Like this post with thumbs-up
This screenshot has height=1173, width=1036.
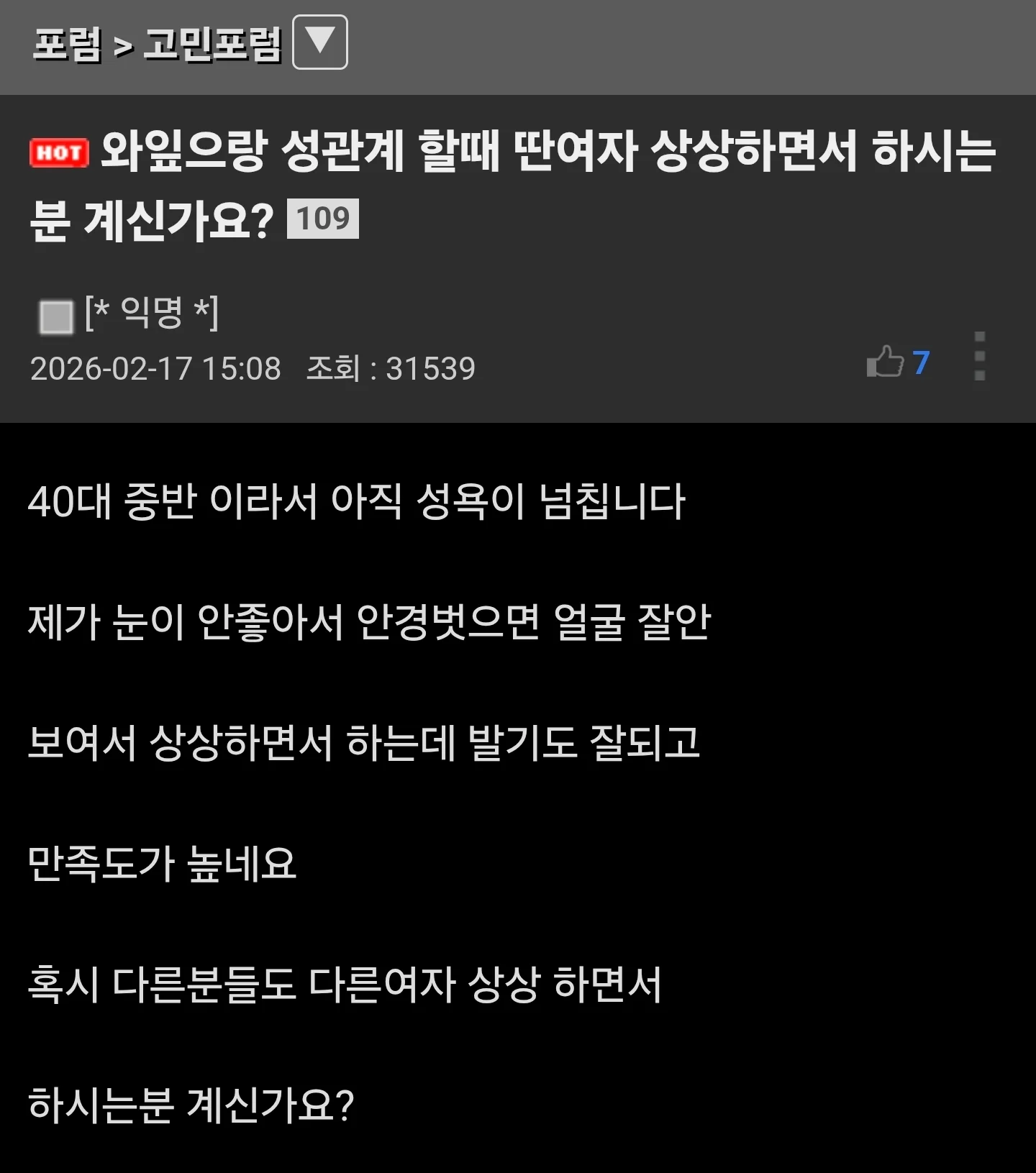(x=885, y=362)
